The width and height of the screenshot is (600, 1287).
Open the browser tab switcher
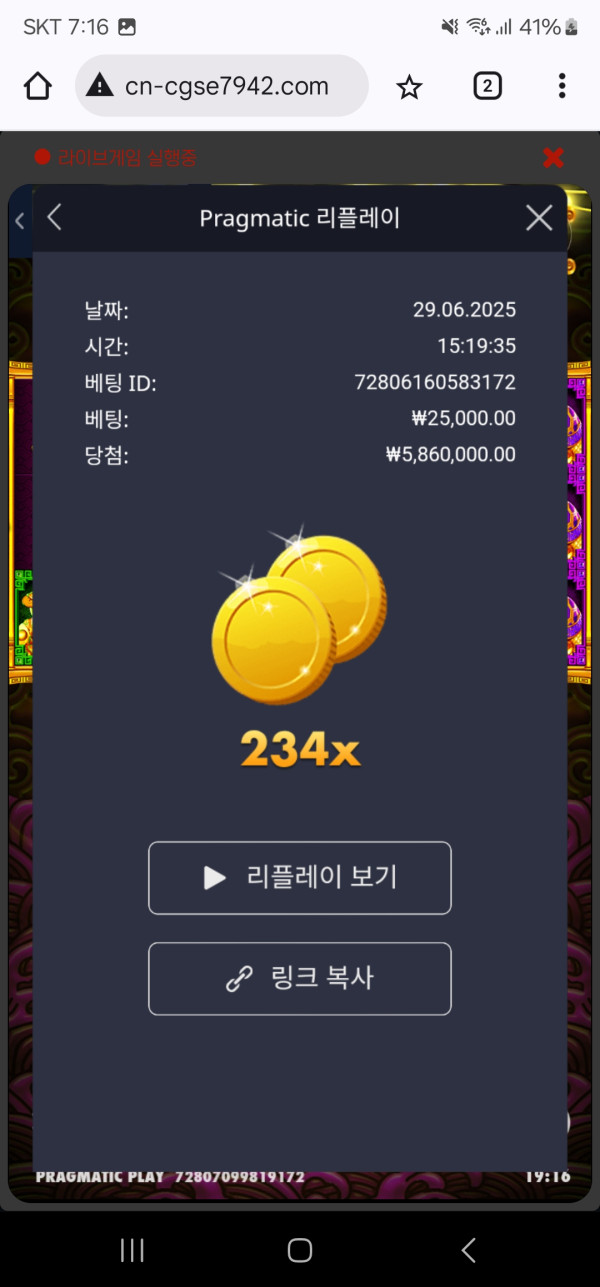486,87
